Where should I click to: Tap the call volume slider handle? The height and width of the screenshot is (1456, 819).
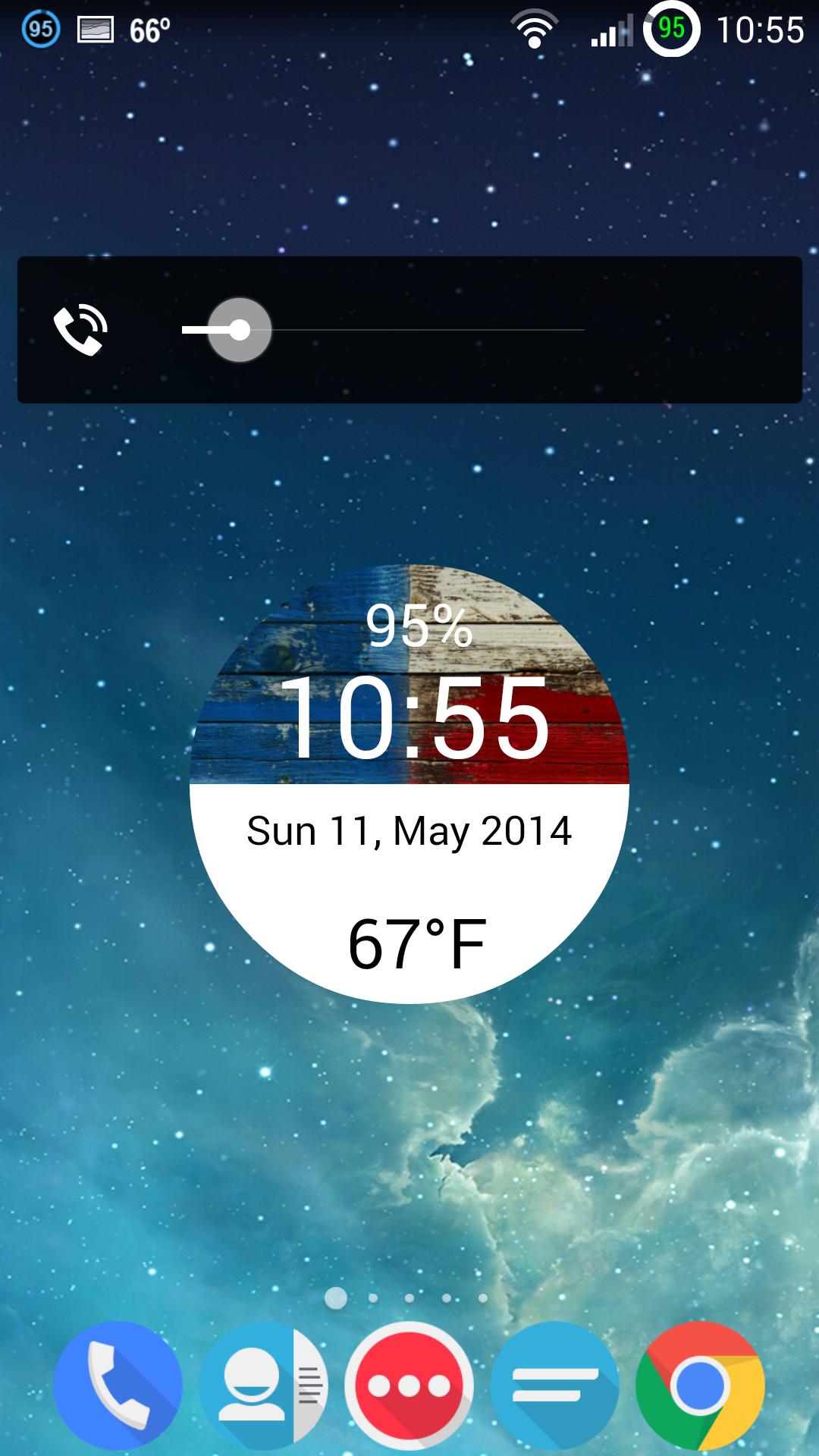tap(240, 330)
